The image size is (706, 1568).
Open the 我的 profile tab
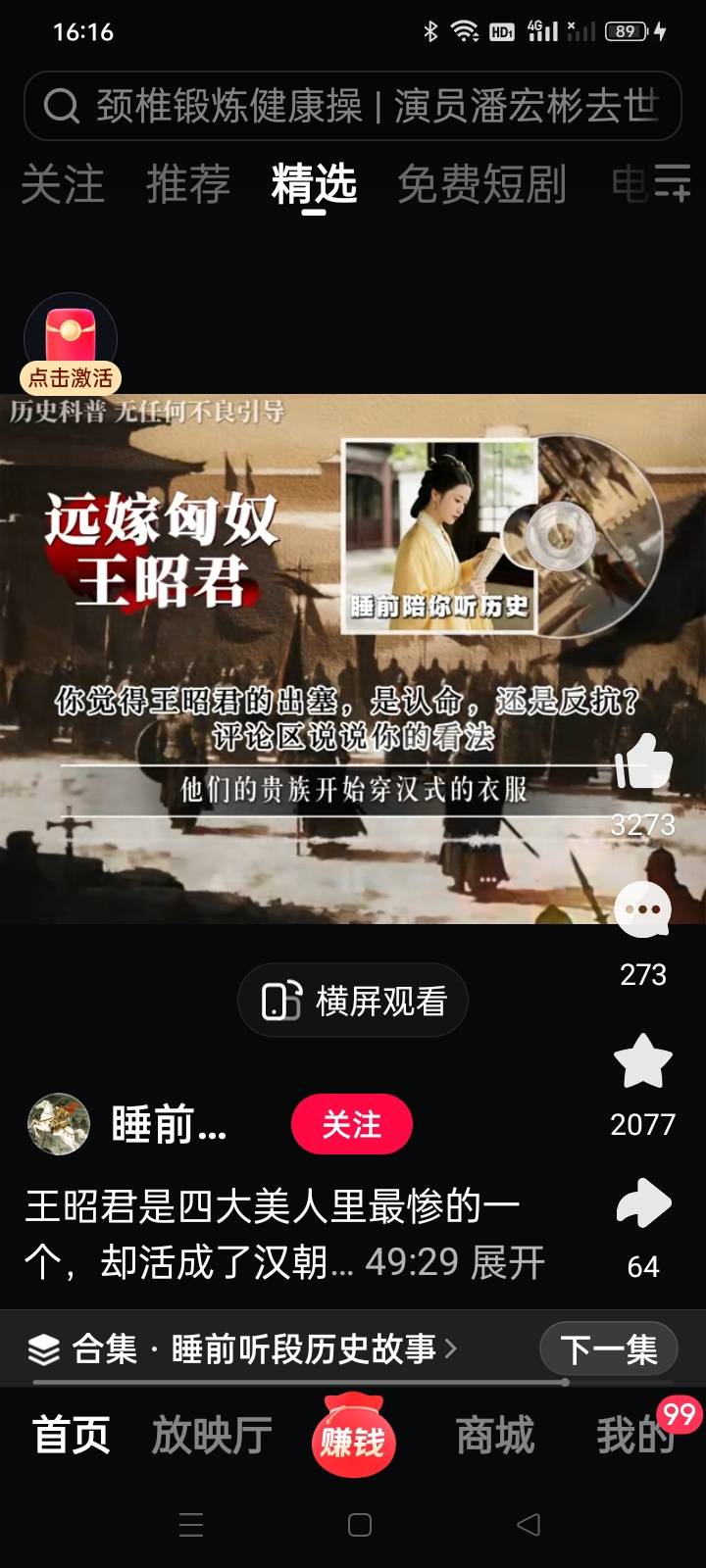coord(635,1436)
